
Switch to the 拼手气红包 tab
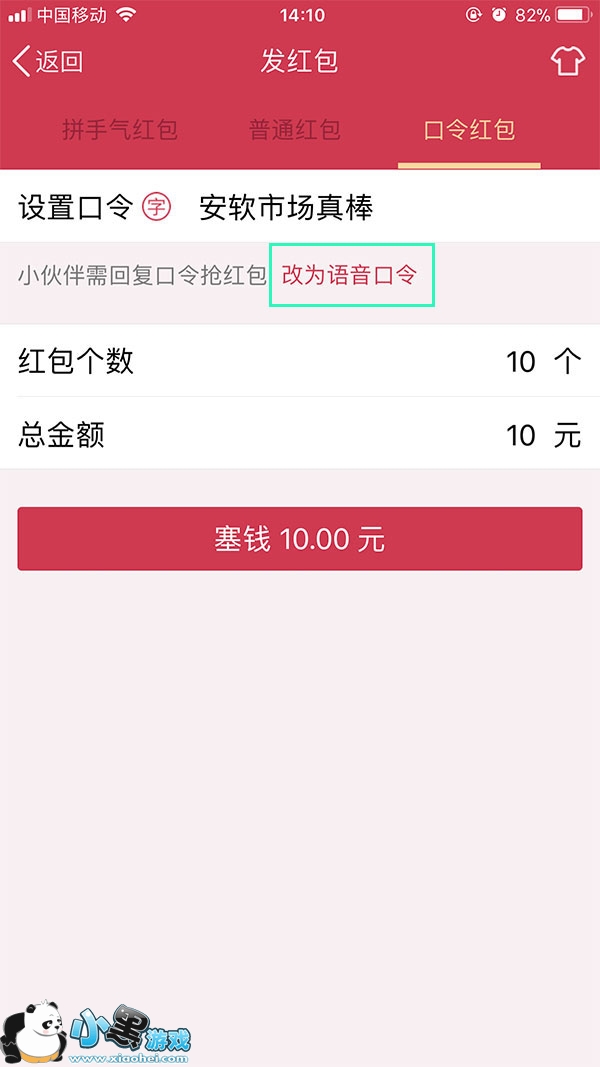tap(120, 130)
